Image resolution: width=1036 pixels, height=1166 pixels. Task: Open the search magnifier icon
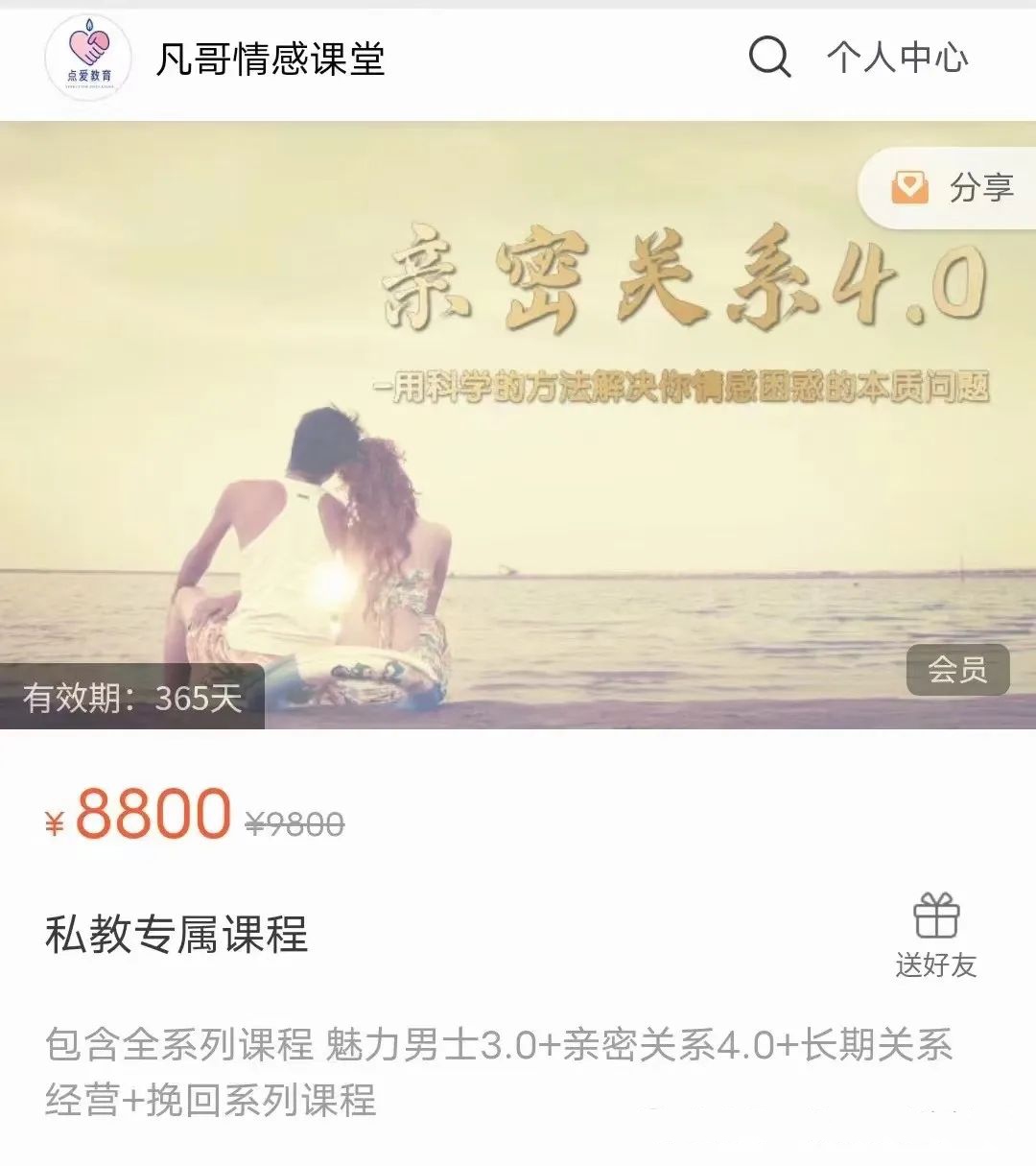769,58
